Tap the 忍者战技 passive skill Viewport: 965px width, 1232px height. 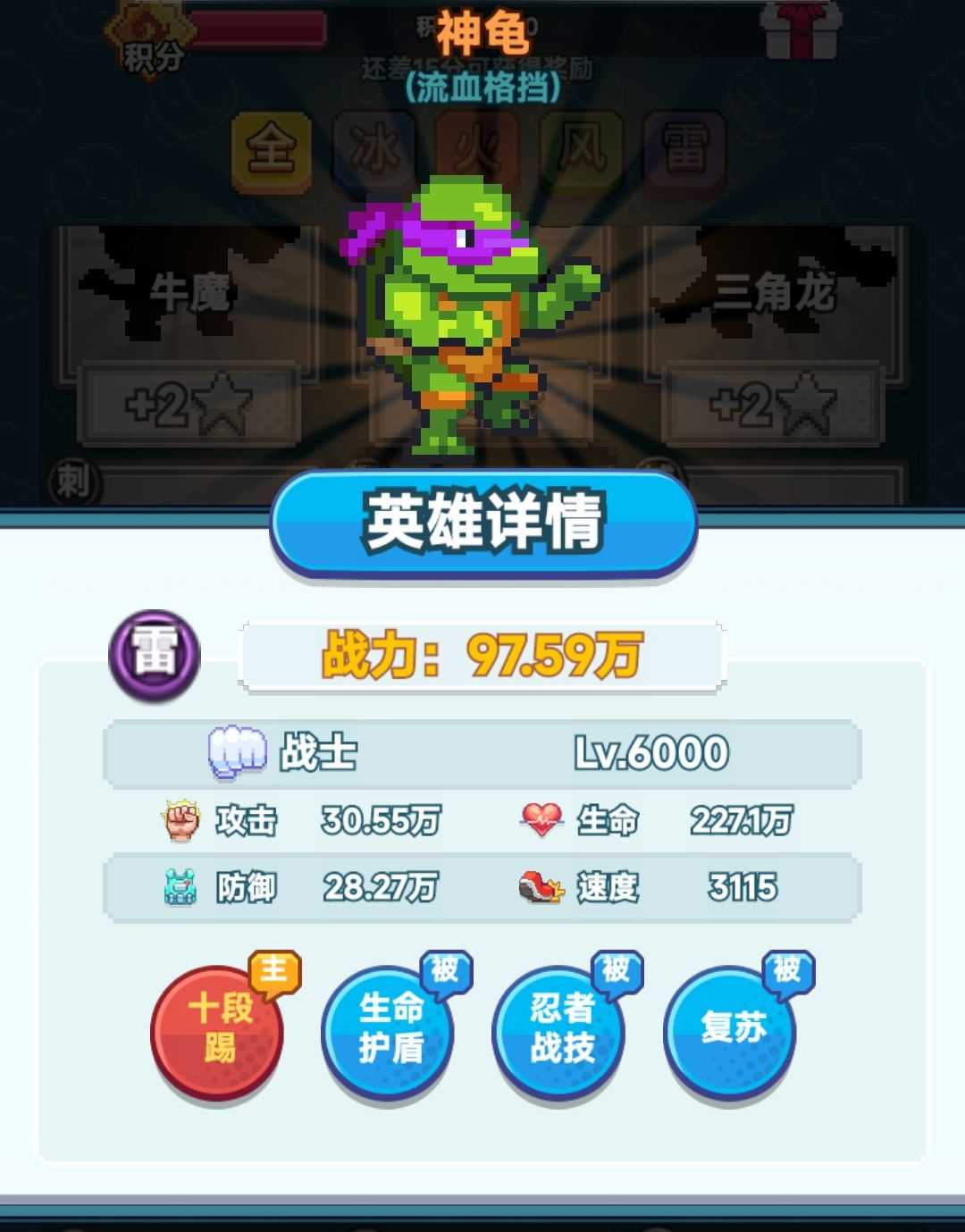pos(559,1030)
